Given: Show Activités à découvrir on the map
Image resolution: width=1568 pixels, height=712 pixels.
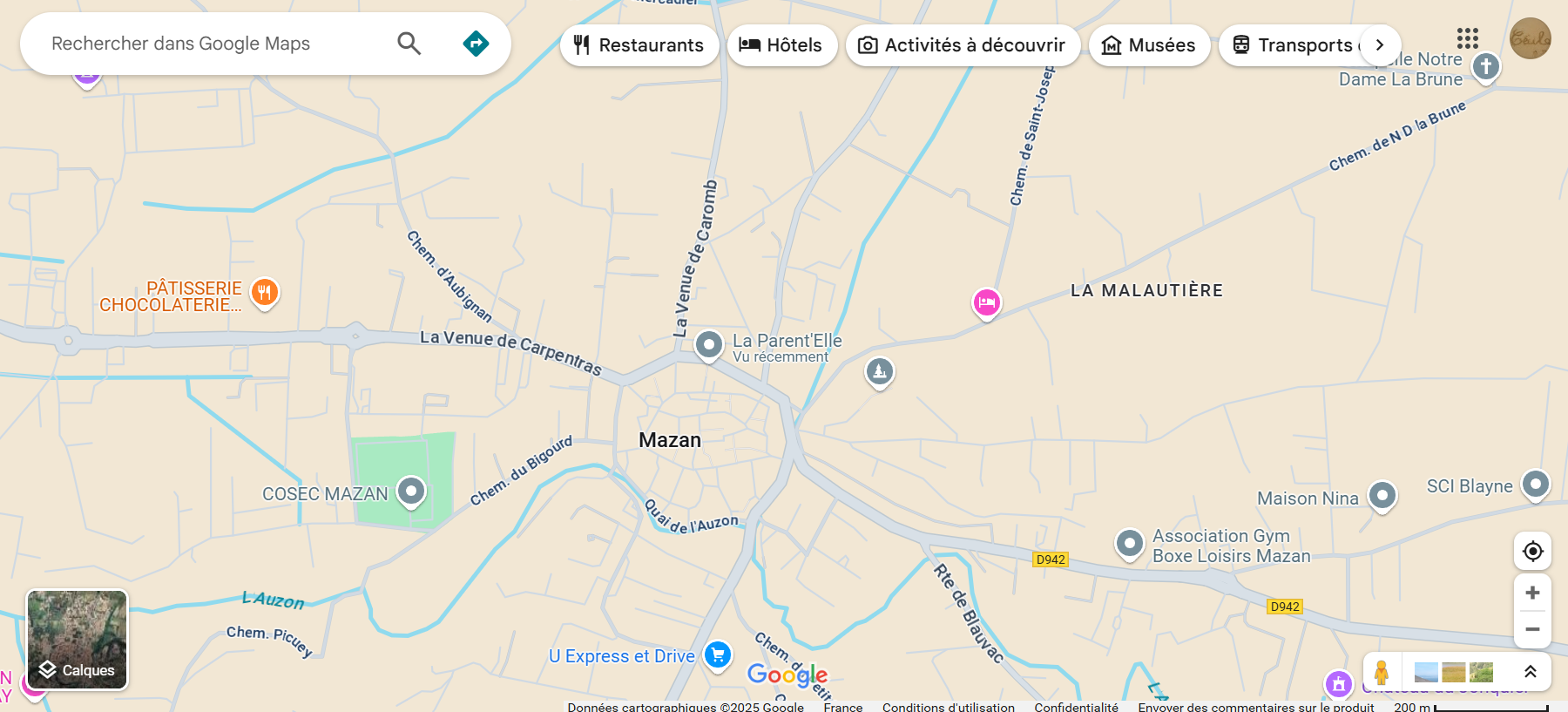Looking at the screenshot, I should point(963,45).
